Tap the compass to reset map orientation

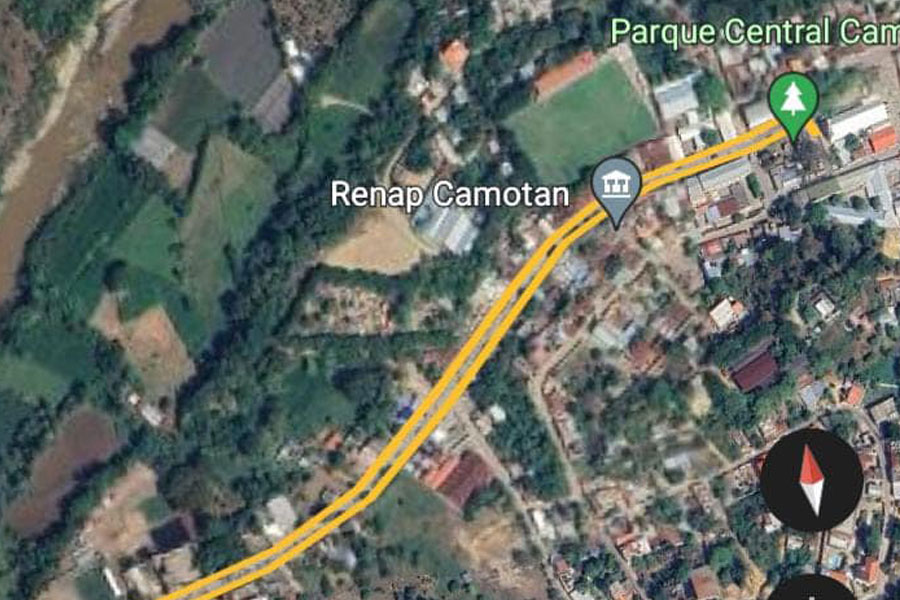pyautogui.click(x=811, y=480)
